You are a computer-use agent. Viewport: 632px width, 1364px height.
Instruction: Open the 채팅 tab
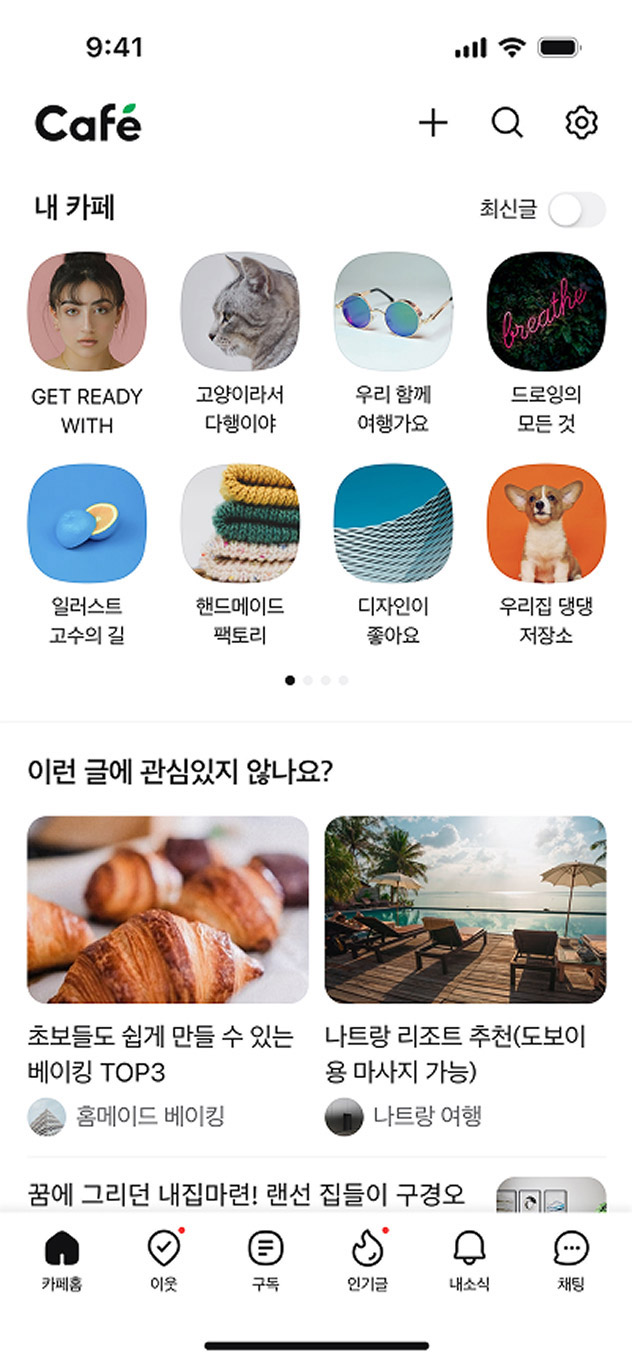pyautogui.click(x=570, y=1258)
